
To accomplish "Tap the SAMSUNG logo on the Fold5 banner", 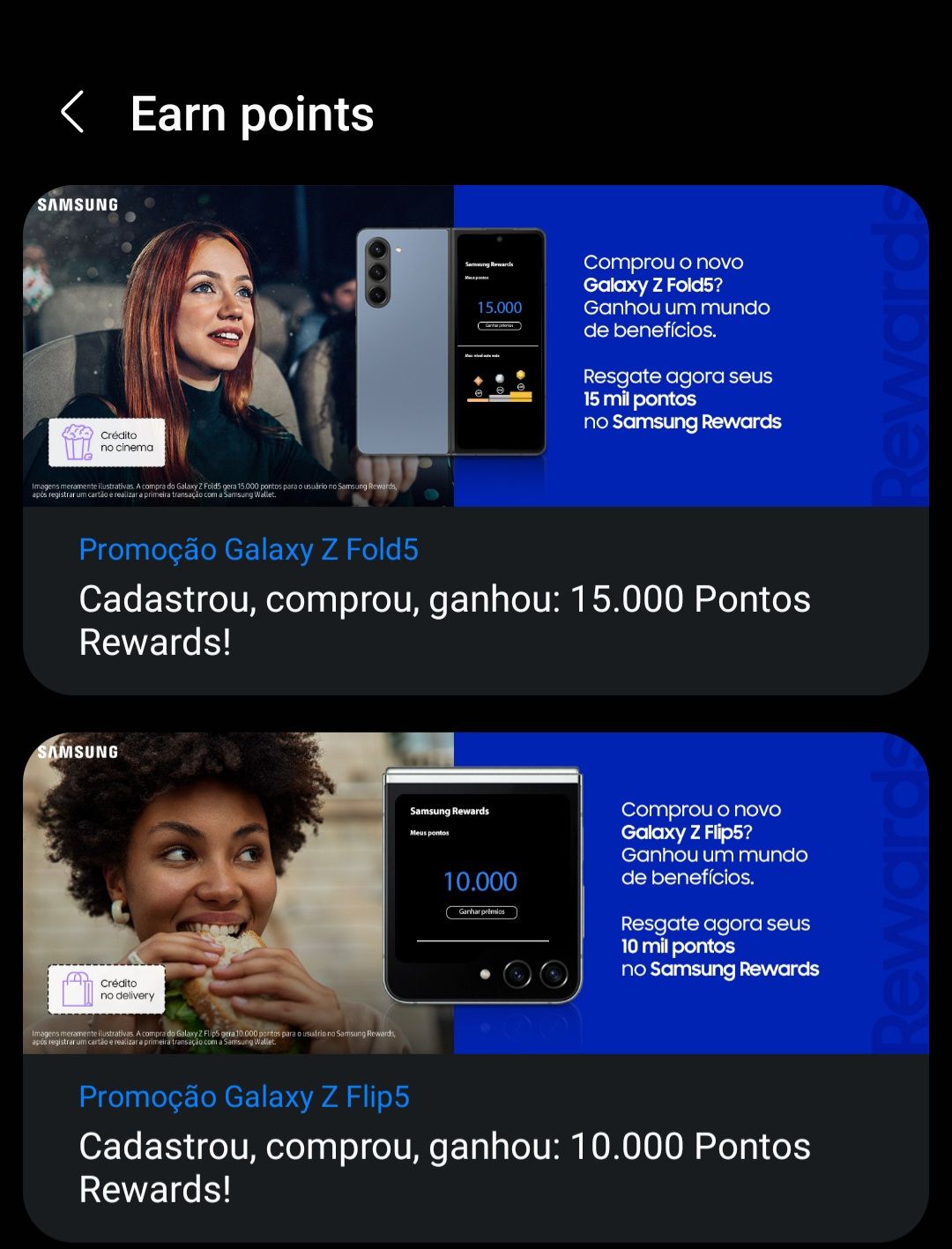I will [x=78, y=203].
